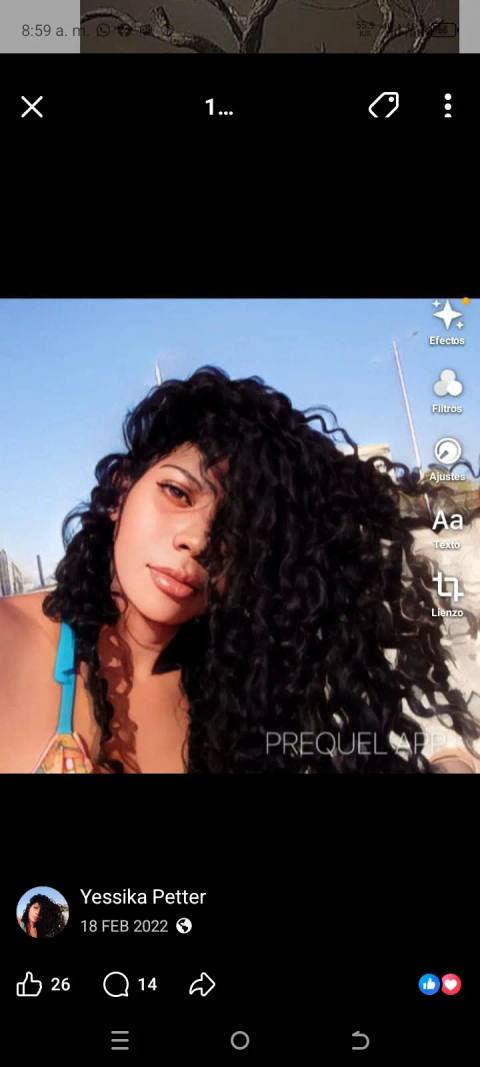Open Yessika Petter's profile
The height and width of the screenshot is (1067, 480).
click(x=143, y=897)
